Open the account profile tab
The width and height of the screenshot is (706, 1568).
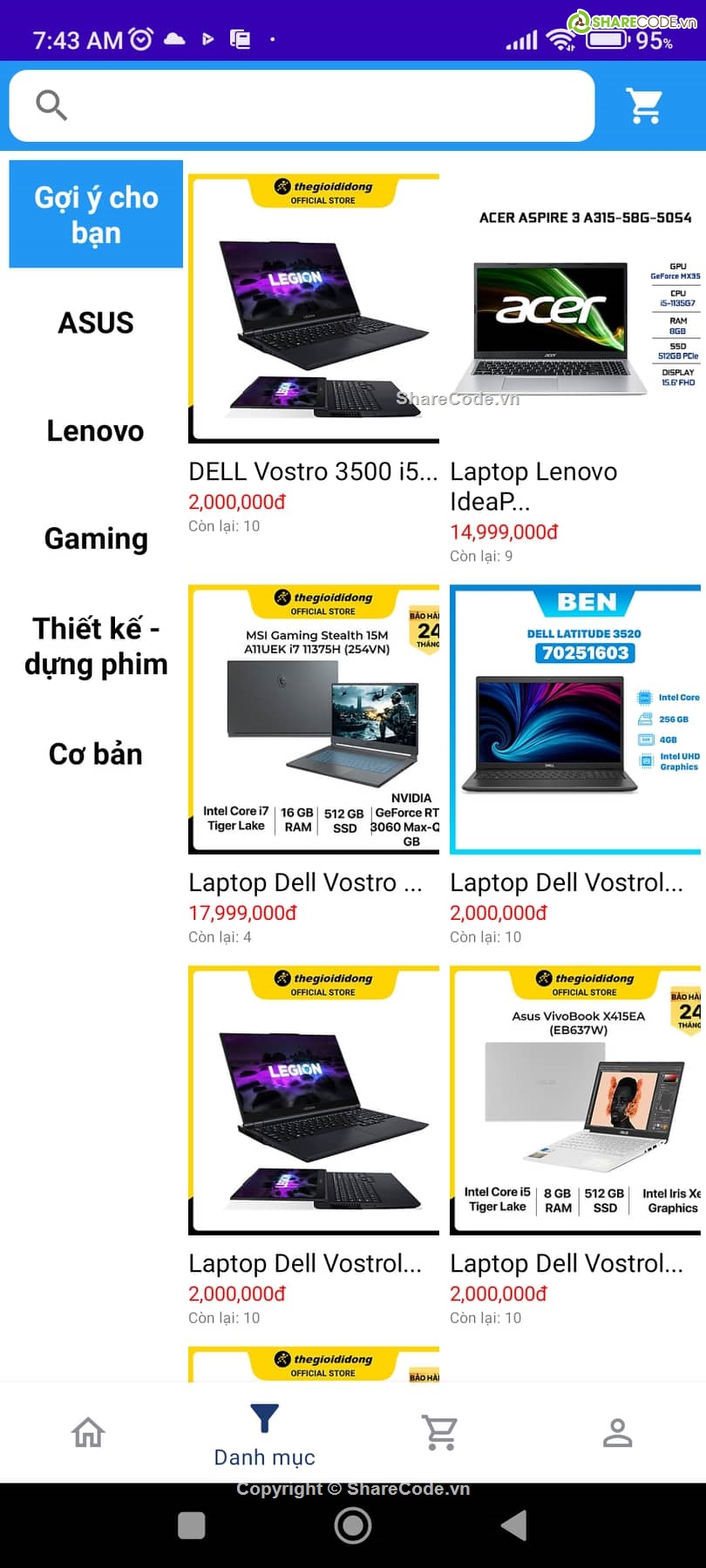coord(617,1432)
